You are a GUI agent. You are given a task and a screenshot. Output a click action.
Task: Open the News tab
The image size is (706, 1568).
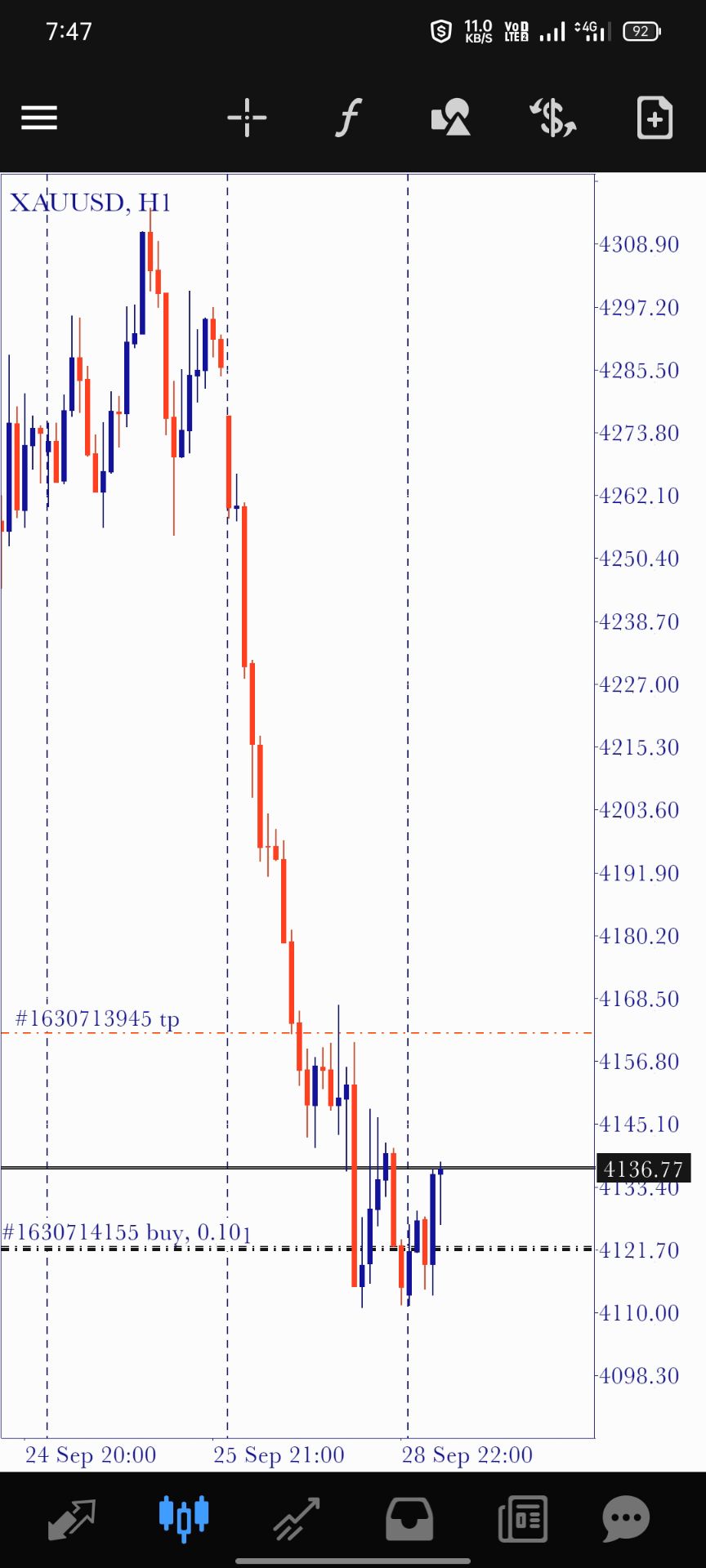point(522,1519)
